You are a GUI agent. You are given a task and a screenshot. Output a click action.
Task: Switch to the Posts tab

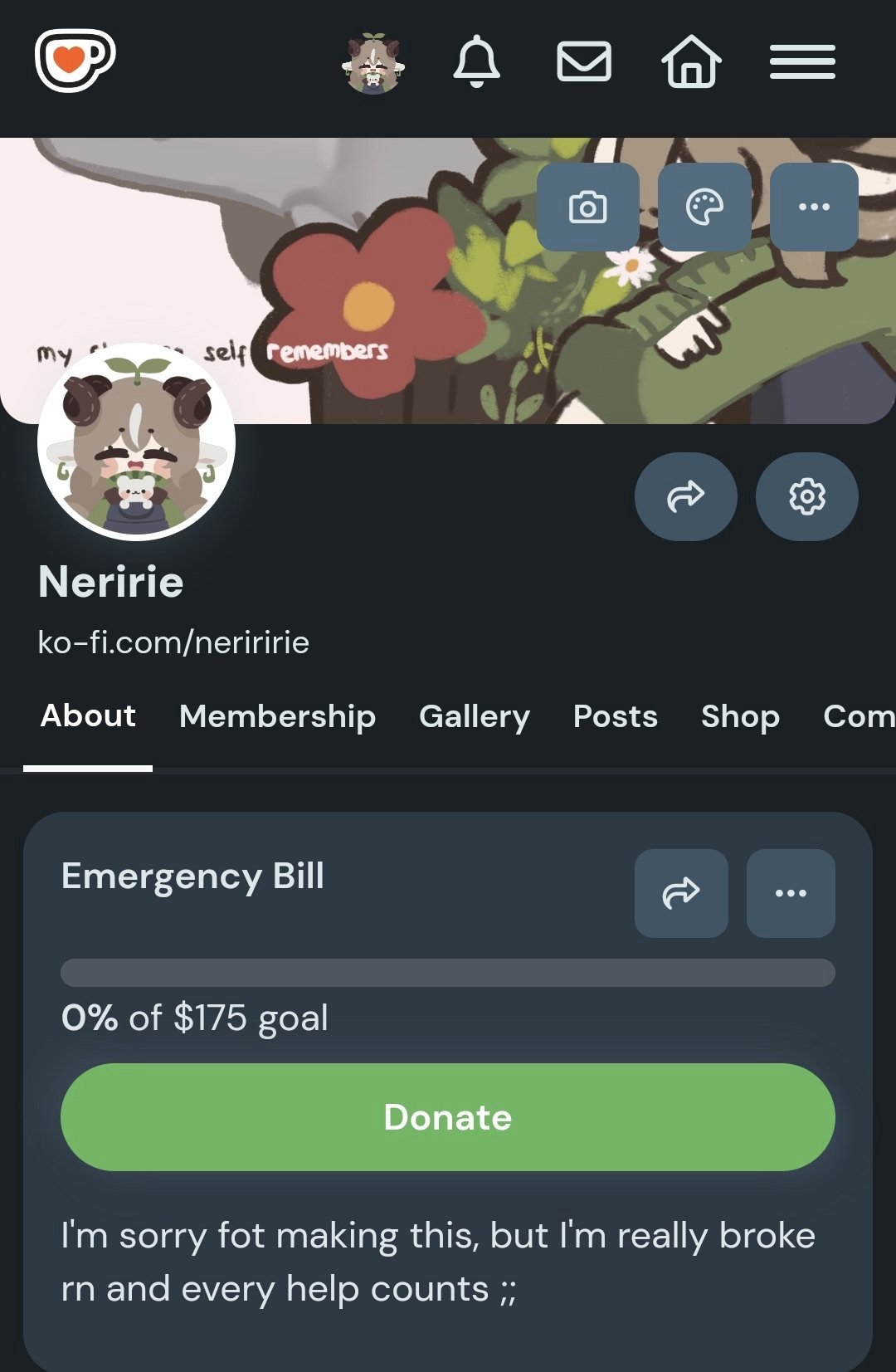[615, 716]
